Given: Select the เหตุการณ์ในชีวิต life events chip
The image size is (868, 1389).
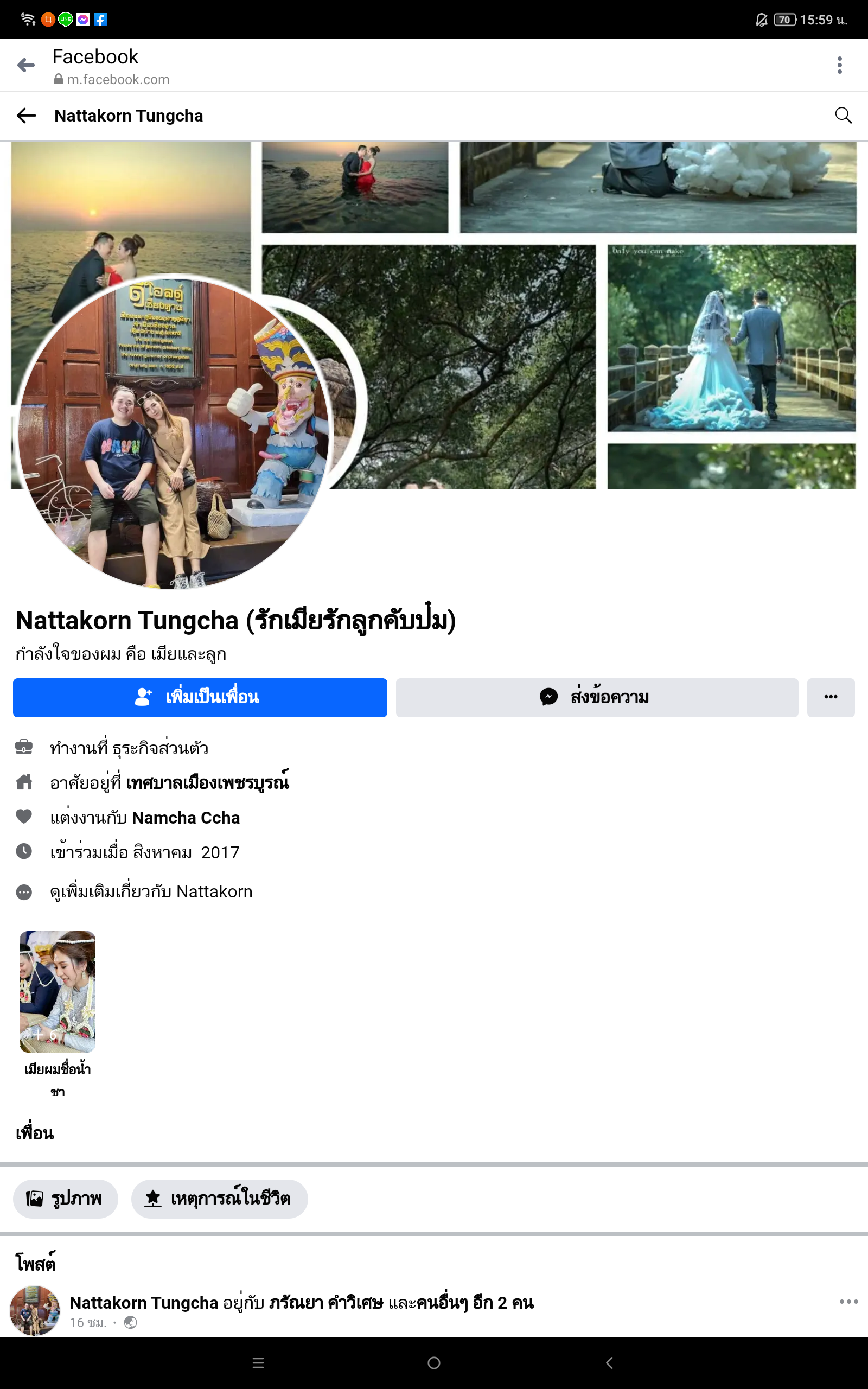Looking at the screenshot, I should tap(219, 1199).
